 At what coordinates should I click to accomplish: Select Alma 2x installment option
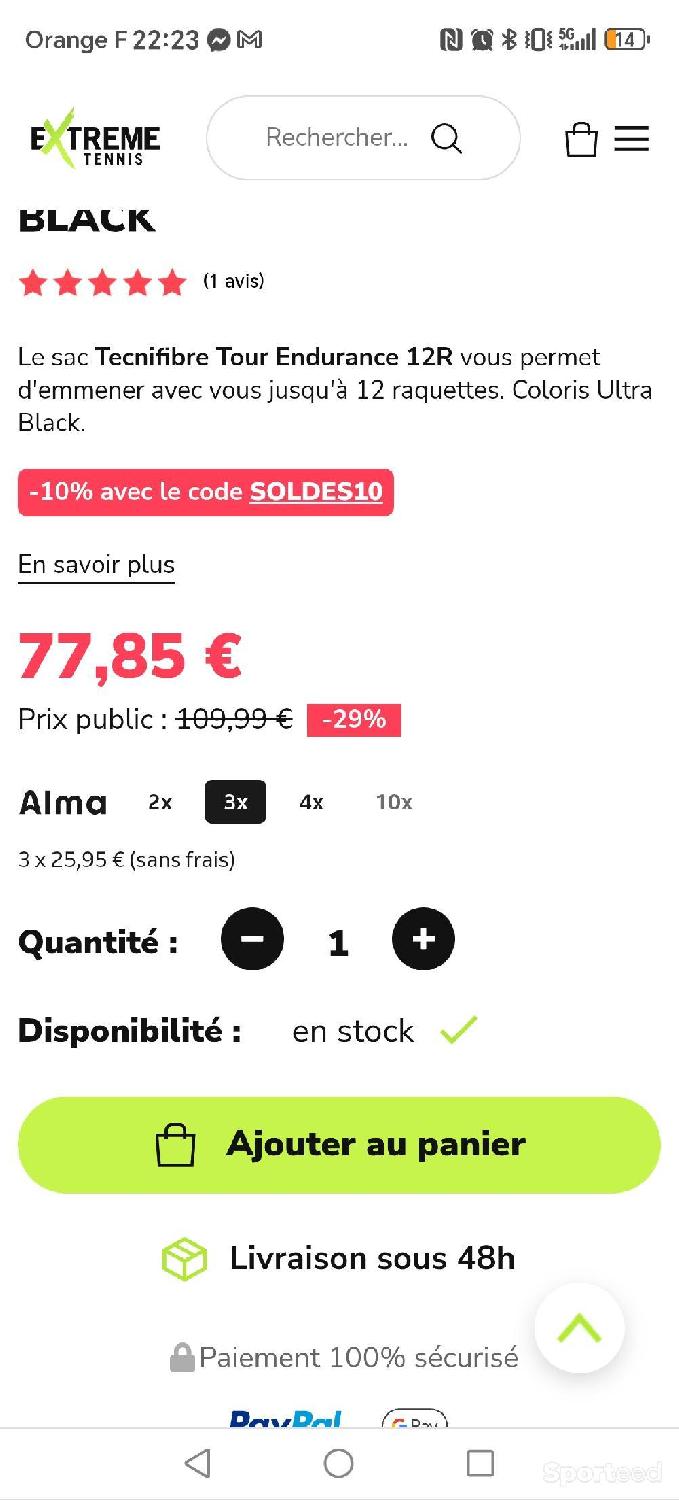click(160, 802)
